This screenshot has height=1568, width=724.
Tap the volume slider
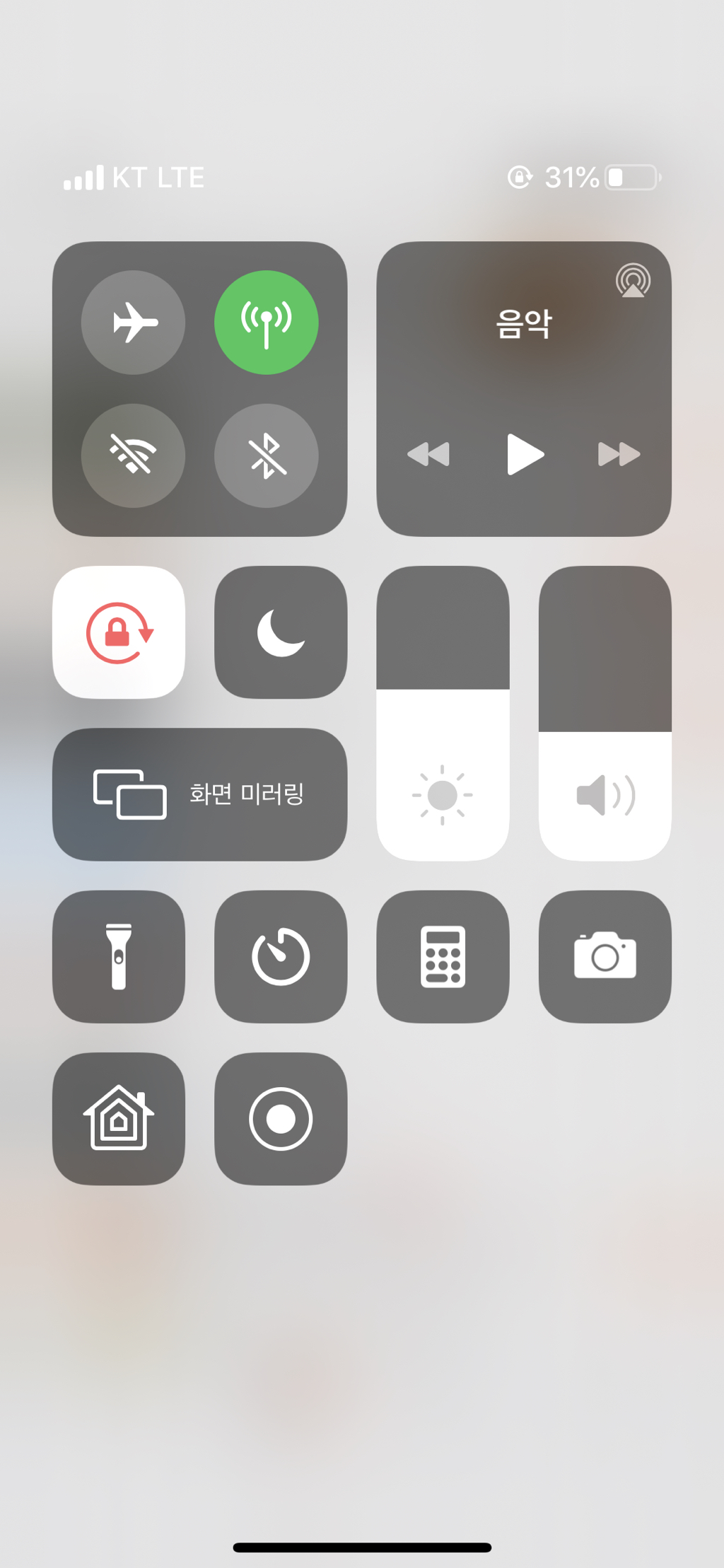tap(605, 713)
